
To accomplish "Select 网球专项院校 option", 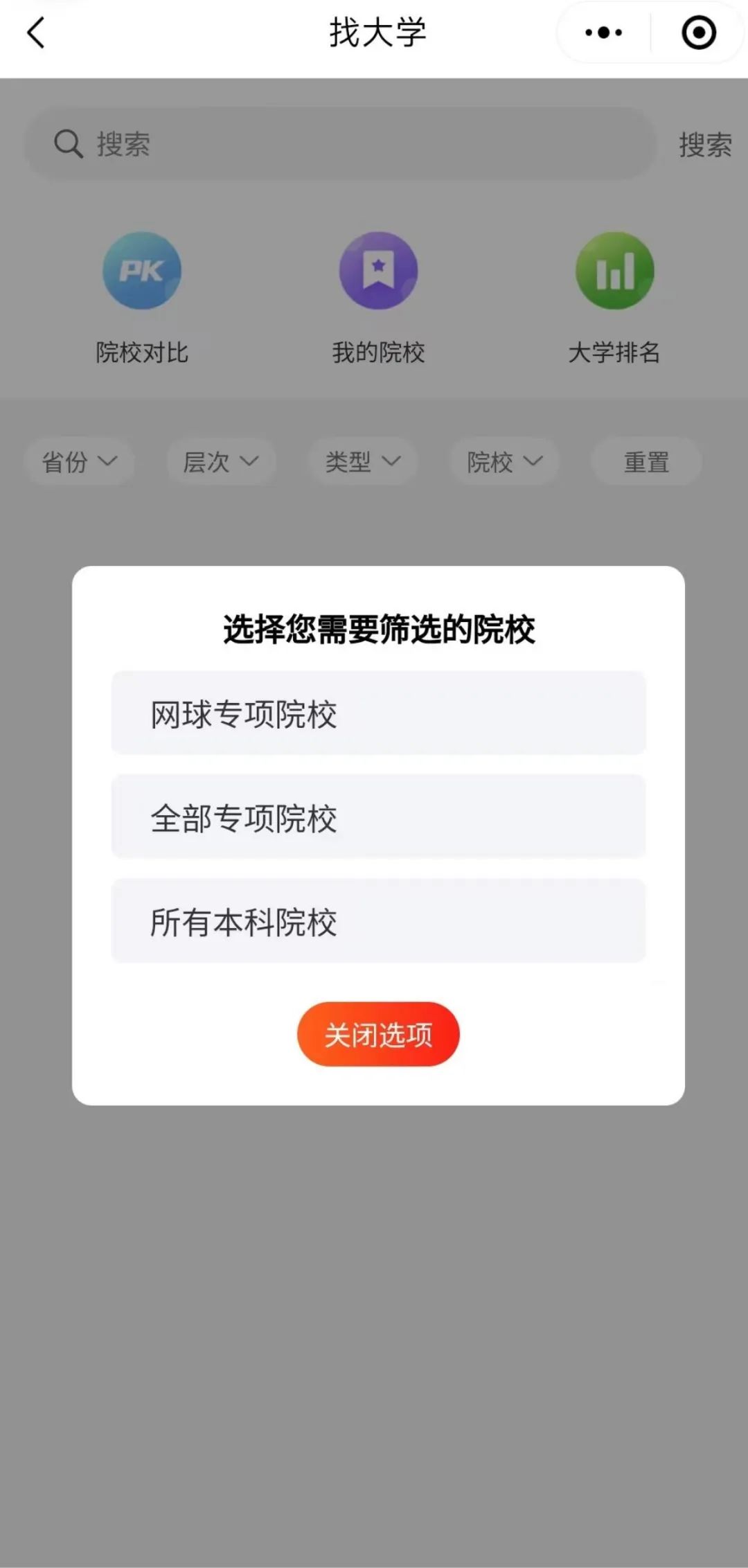I will (x=378, y=713).
